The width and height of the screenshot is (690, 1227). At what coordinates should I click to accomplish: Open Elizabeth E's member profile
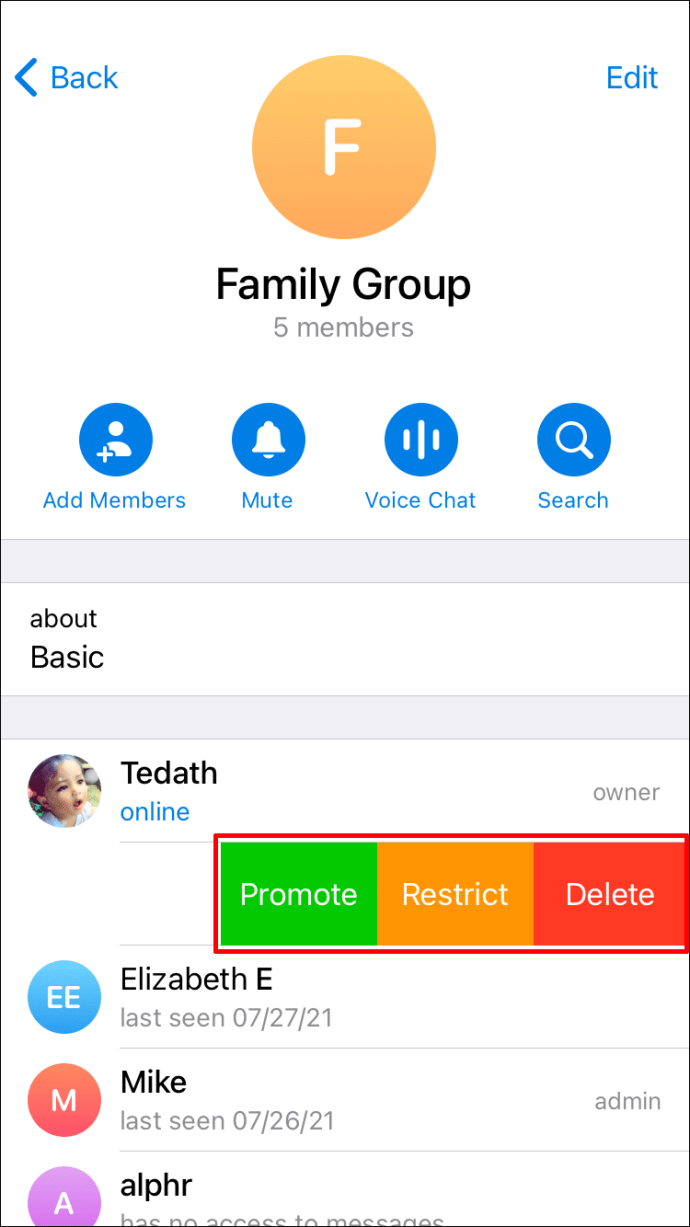(x=300, y=997)
